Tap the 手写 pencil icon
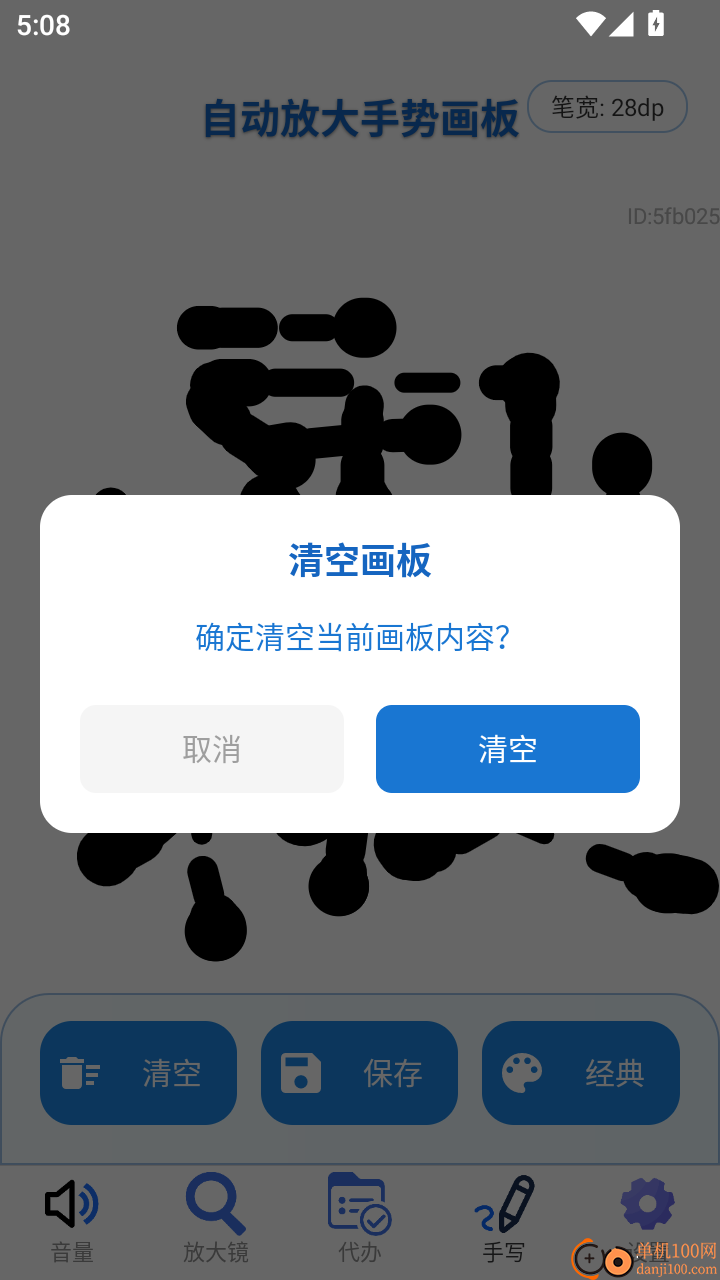 (x=503, y=1203)
